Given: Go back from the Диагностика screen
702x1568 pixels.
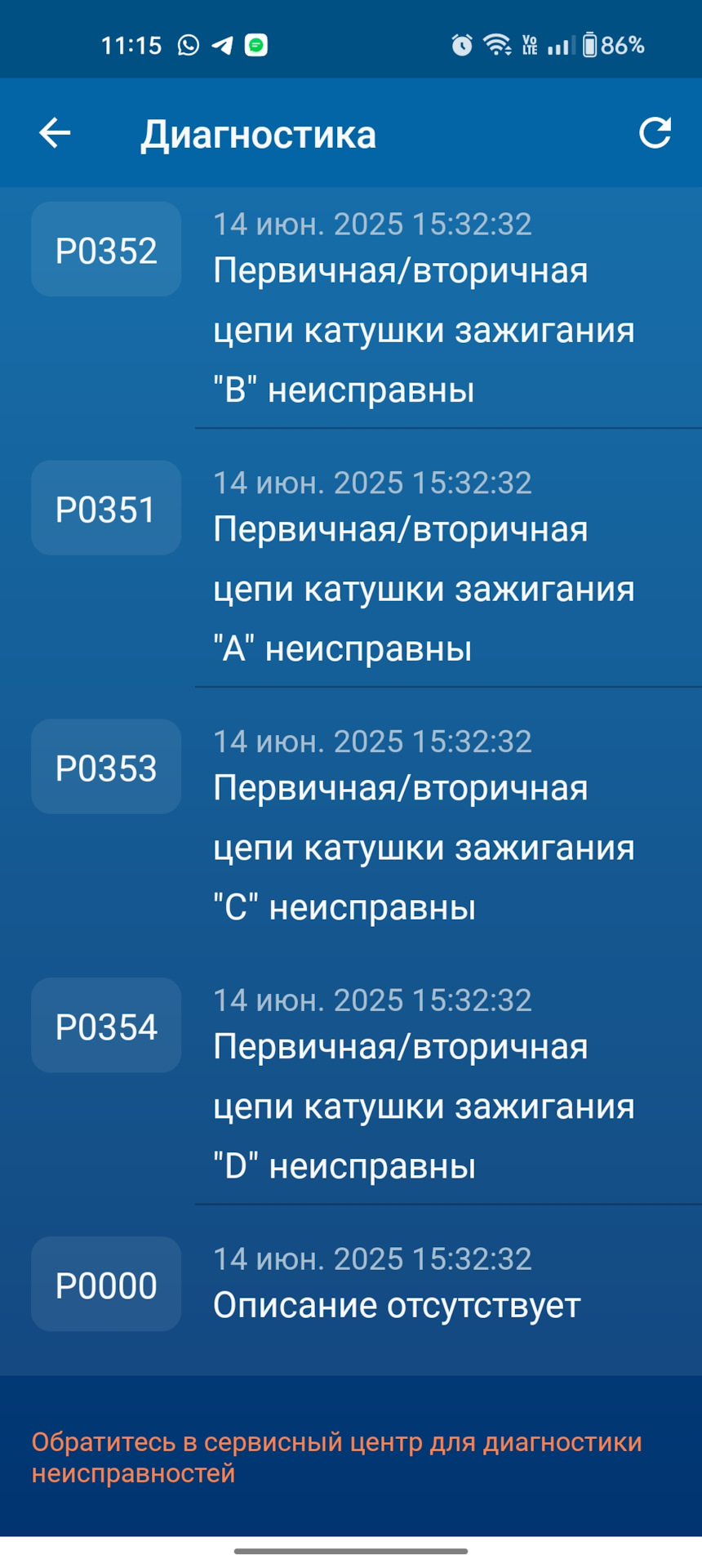Looking at the screenshot, I should 55,133.
